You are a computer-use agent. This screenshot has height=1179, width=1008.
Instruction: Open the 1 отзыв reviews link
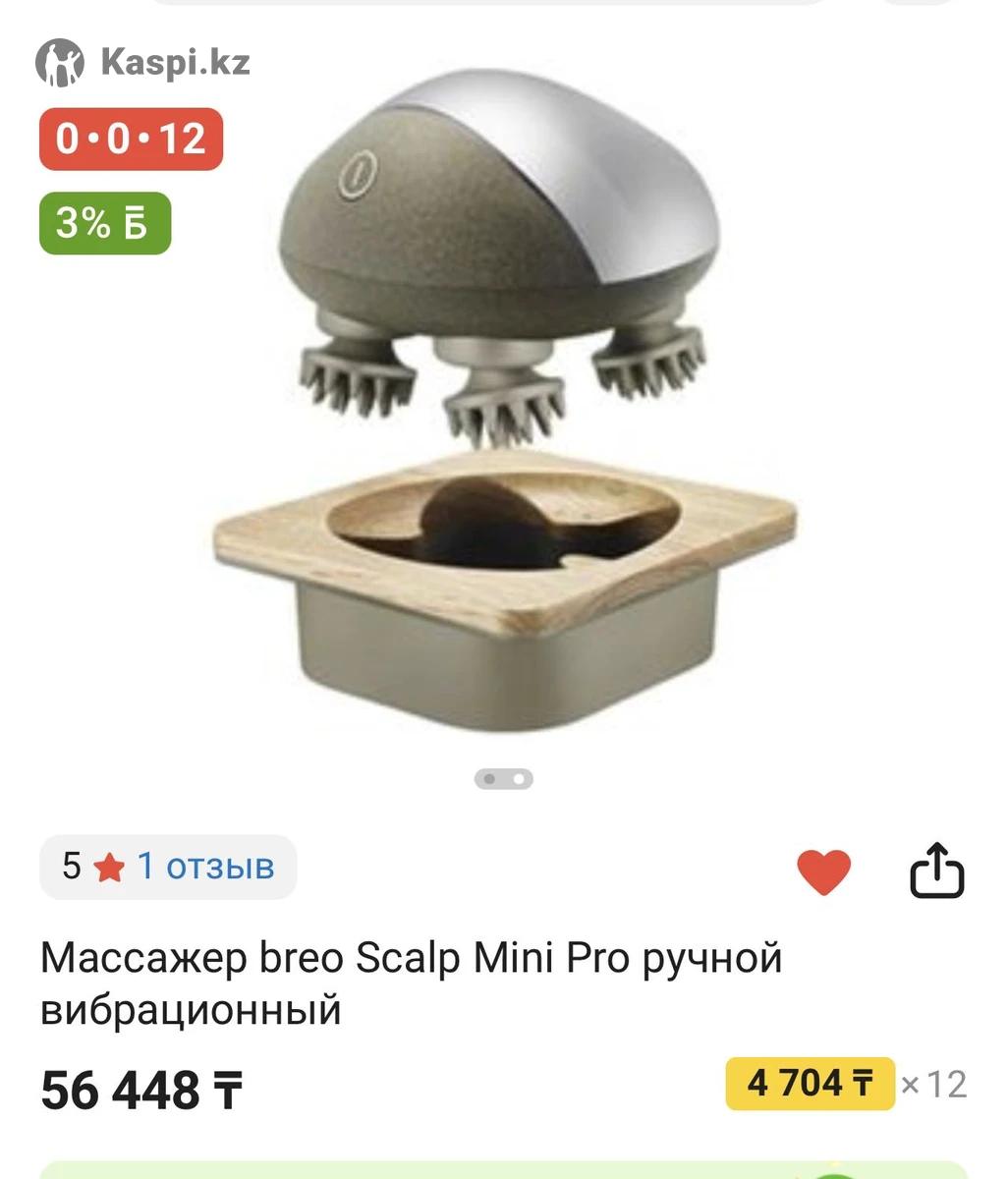pyautogui.click(x=205, y=867)
